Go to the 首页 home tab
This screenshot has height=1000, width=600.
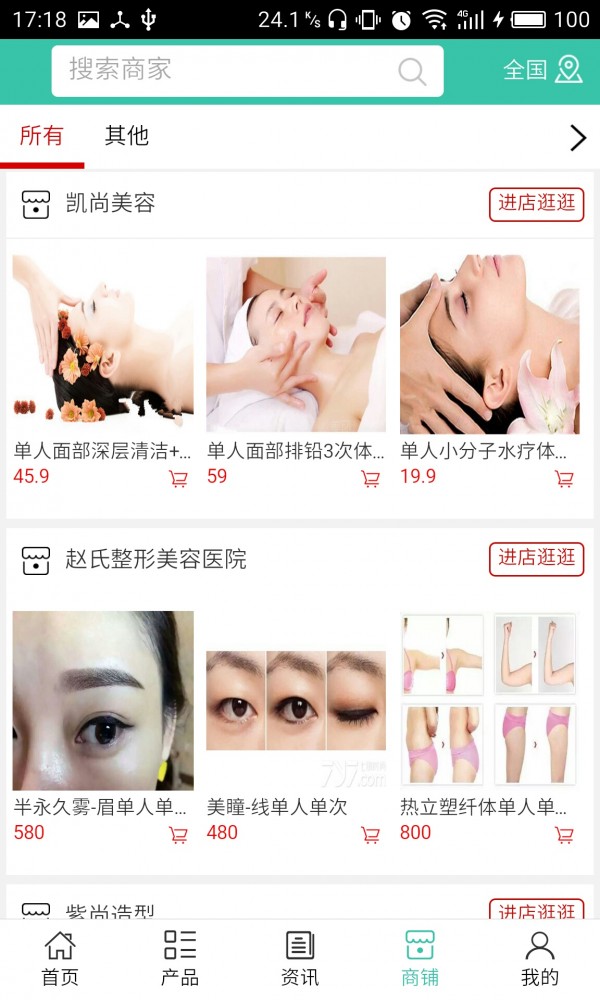click(x=60, y=959)
